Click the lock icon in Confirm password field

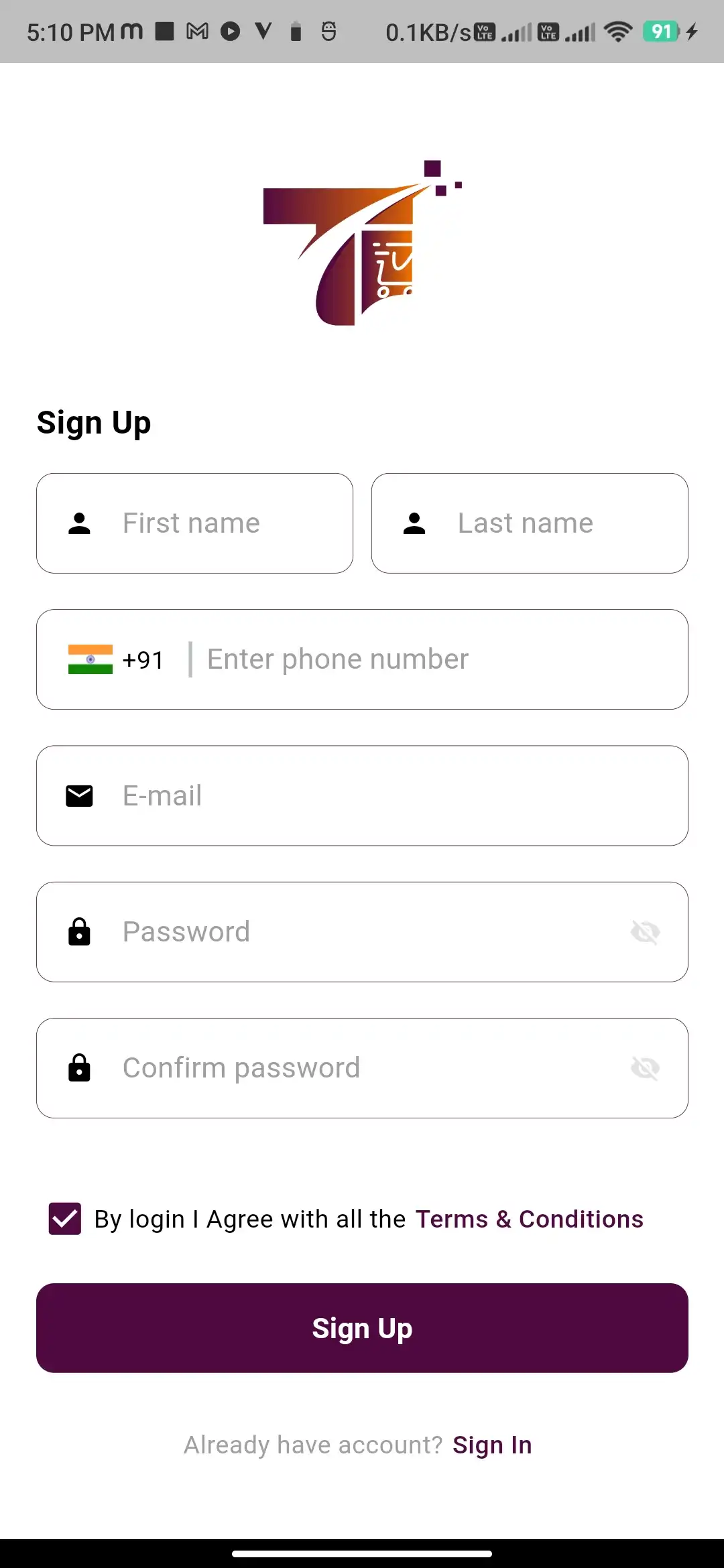coord(79,1068)
